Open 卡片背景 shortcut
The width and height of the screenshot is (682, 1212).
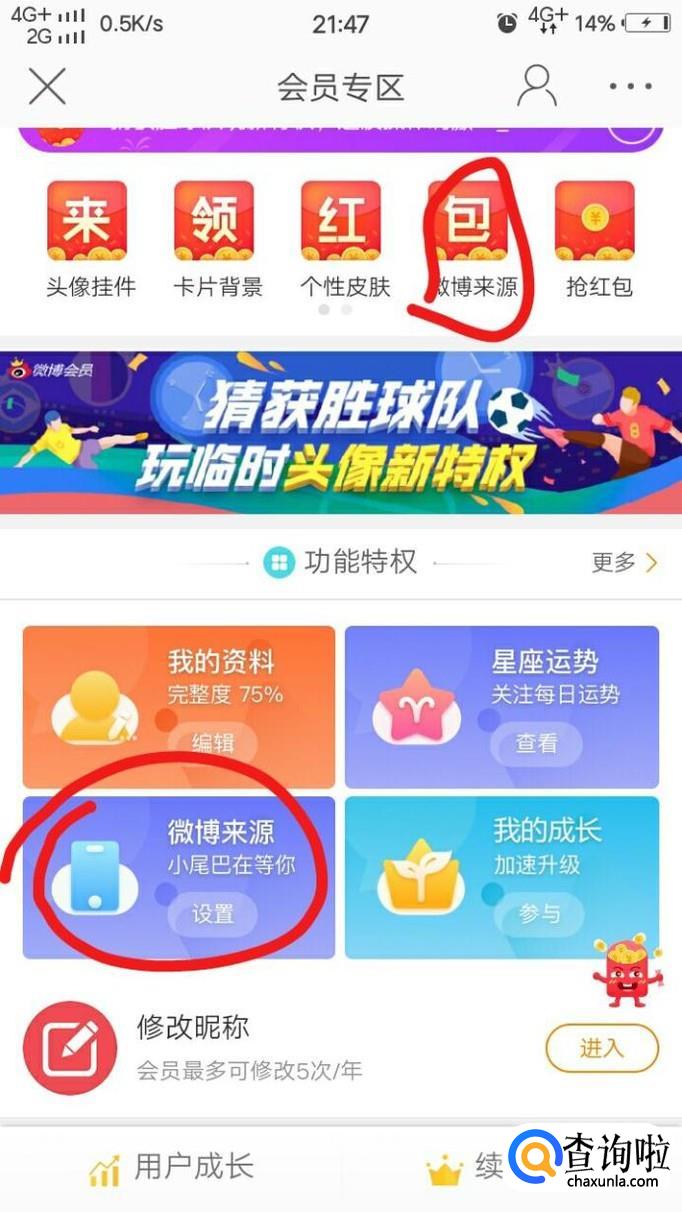click(x=215, y=239)
